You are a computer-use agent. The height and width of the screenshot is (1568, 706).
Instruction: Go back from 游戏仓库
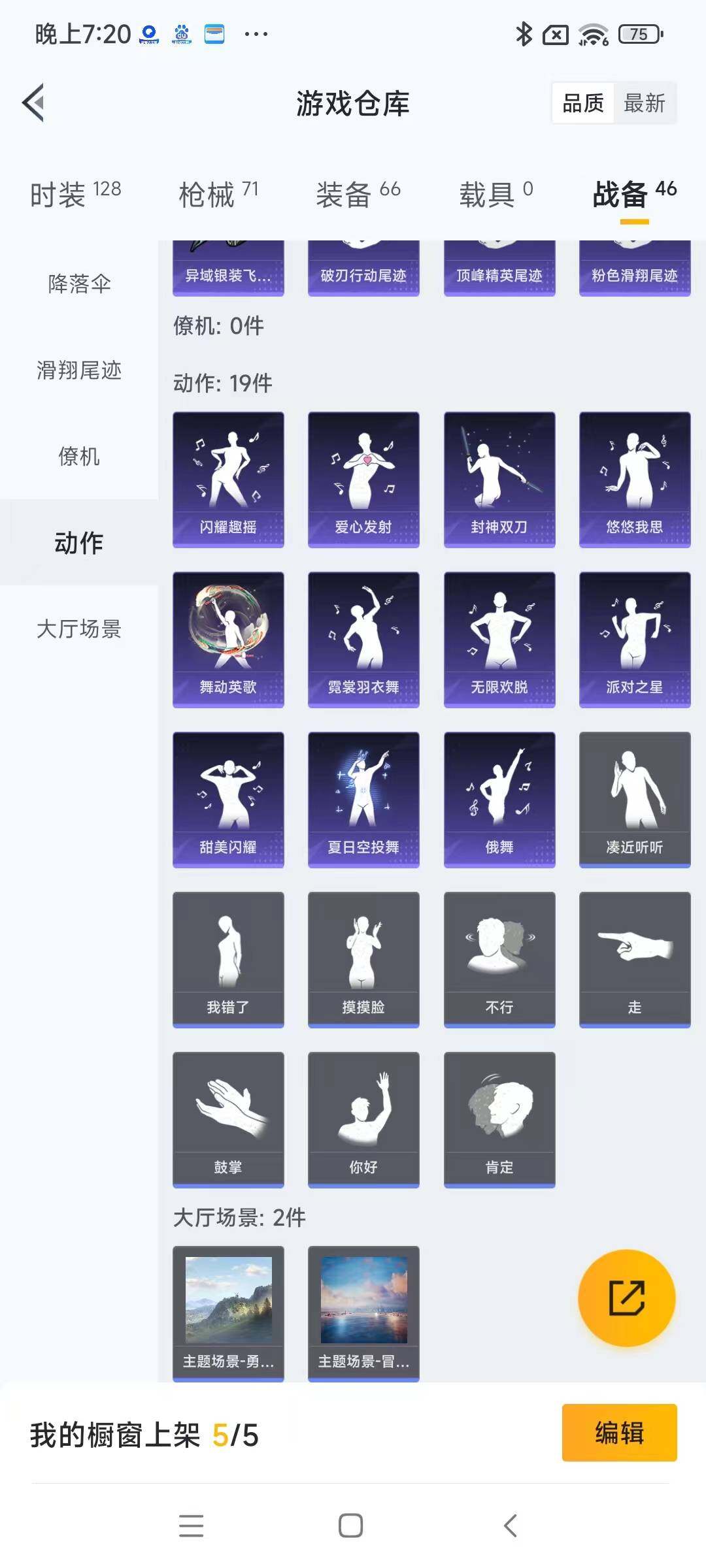pos(34,103)
